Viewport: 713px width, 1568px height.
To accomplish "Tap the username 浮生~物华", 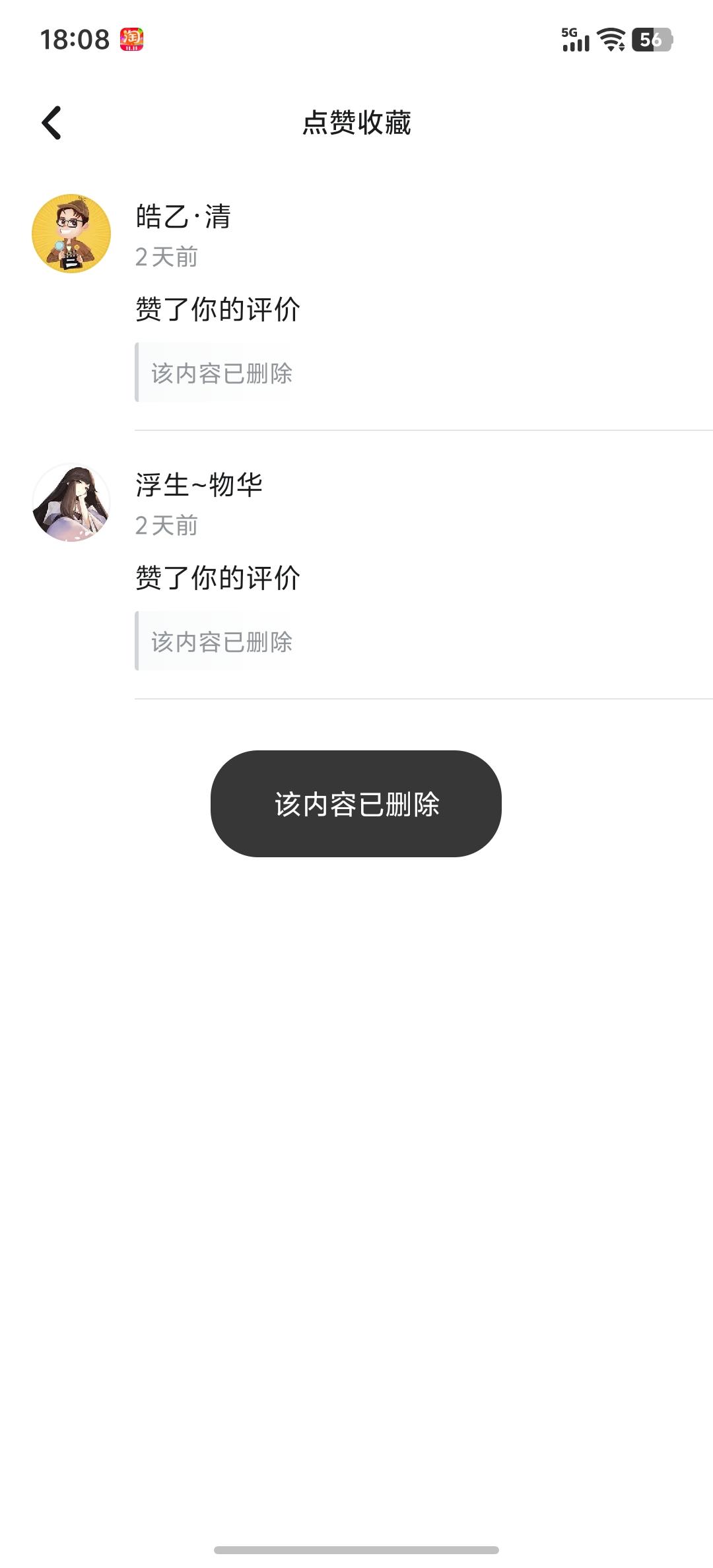I will [x=199, y=485].
